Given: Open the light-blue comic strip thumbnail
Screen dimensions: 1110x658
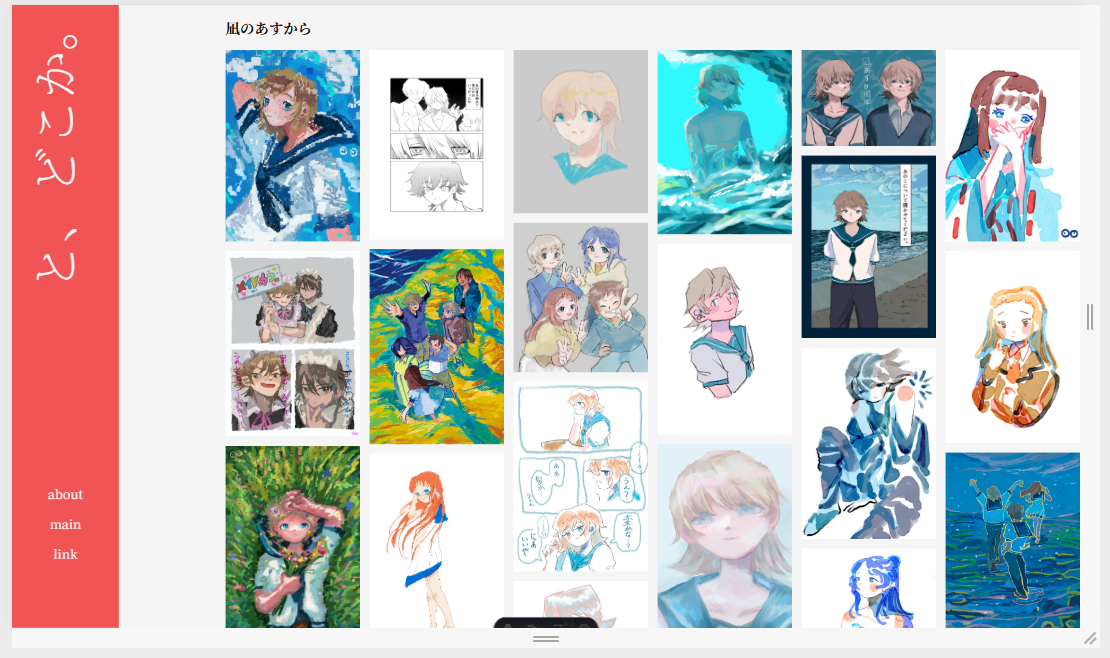Looking at the screenshot, I should pyautogui.click(x=580, y=476).
